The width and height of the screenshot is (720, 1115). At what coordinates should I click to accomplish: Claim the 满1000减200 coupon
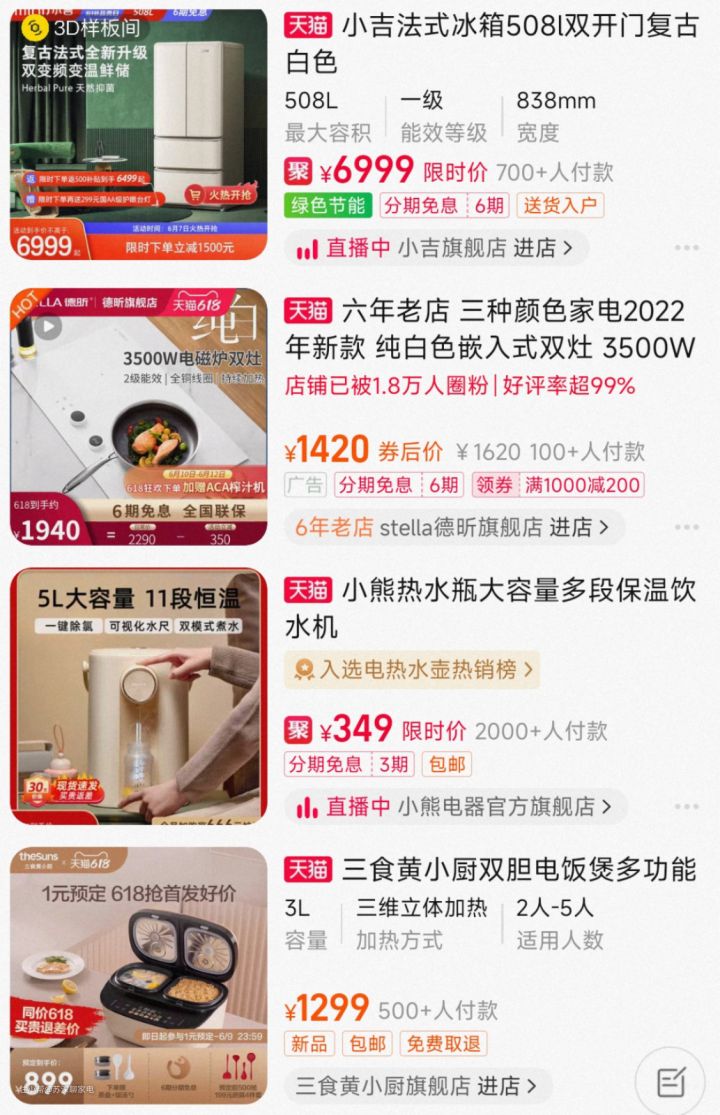click(558, 485)
